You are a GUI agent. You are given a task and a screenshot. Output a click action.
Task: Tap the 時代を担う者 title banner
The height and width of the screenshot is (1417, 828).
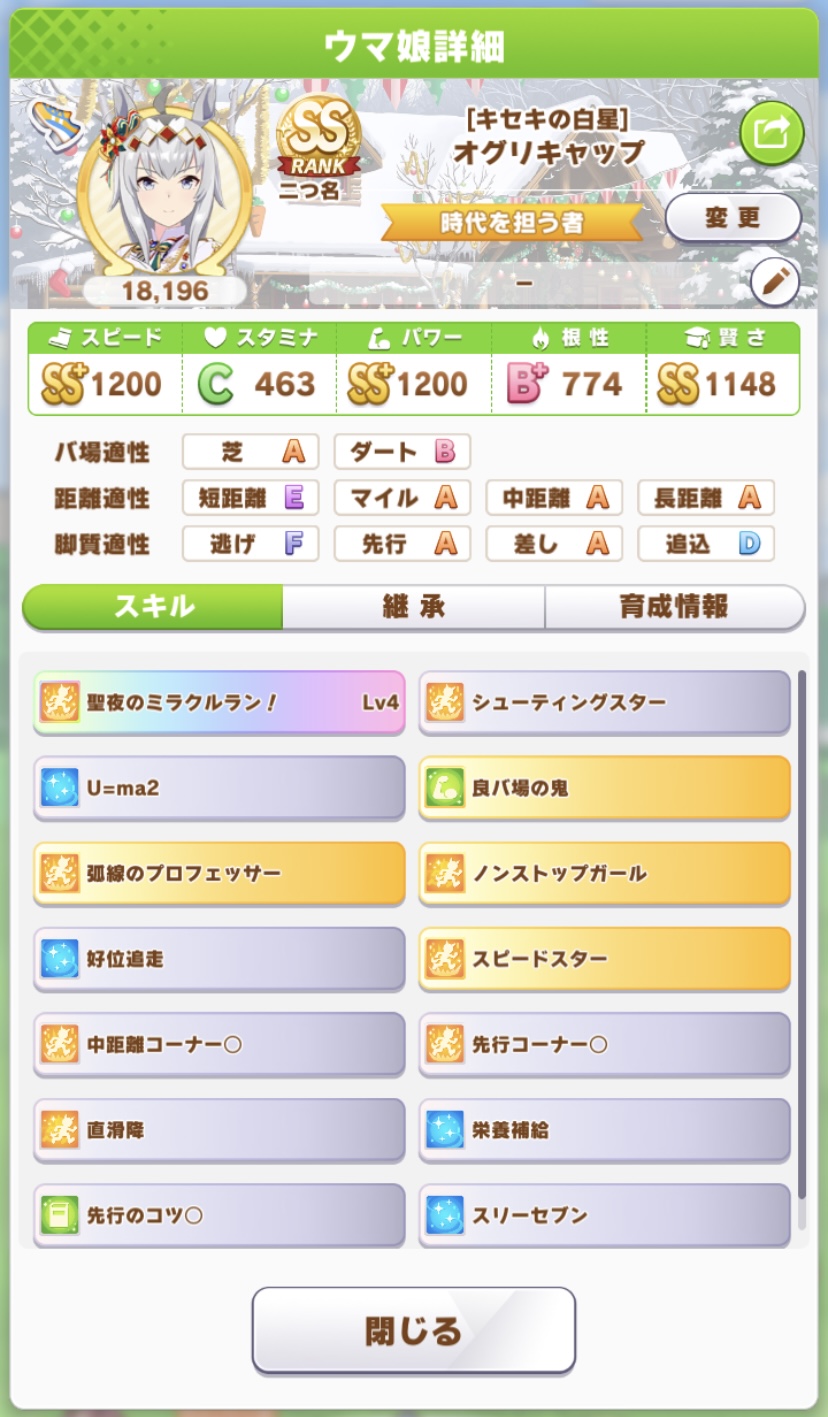pyautogui.click(x=512, y=223)
